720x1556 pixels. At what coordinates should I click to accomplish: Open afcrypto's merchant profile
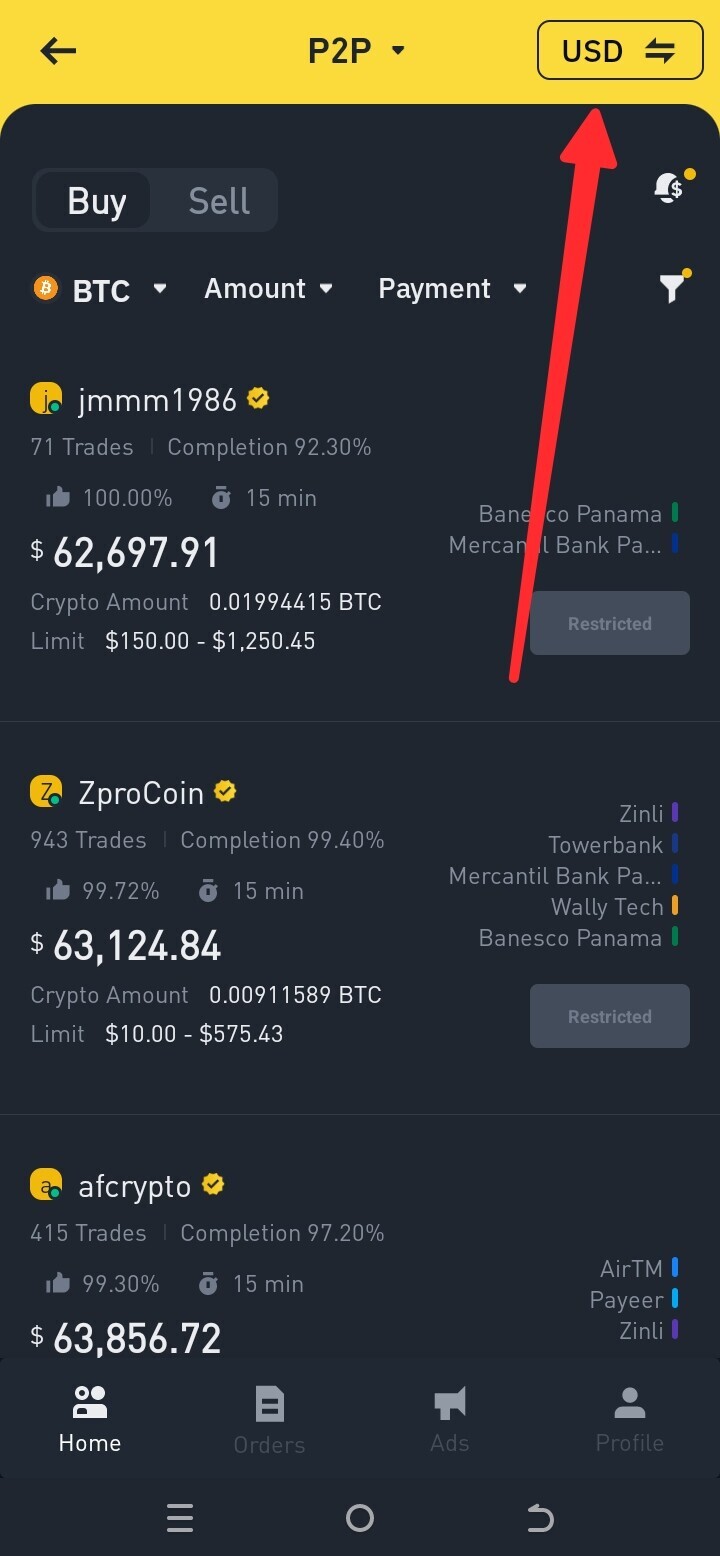point(135,1186)
